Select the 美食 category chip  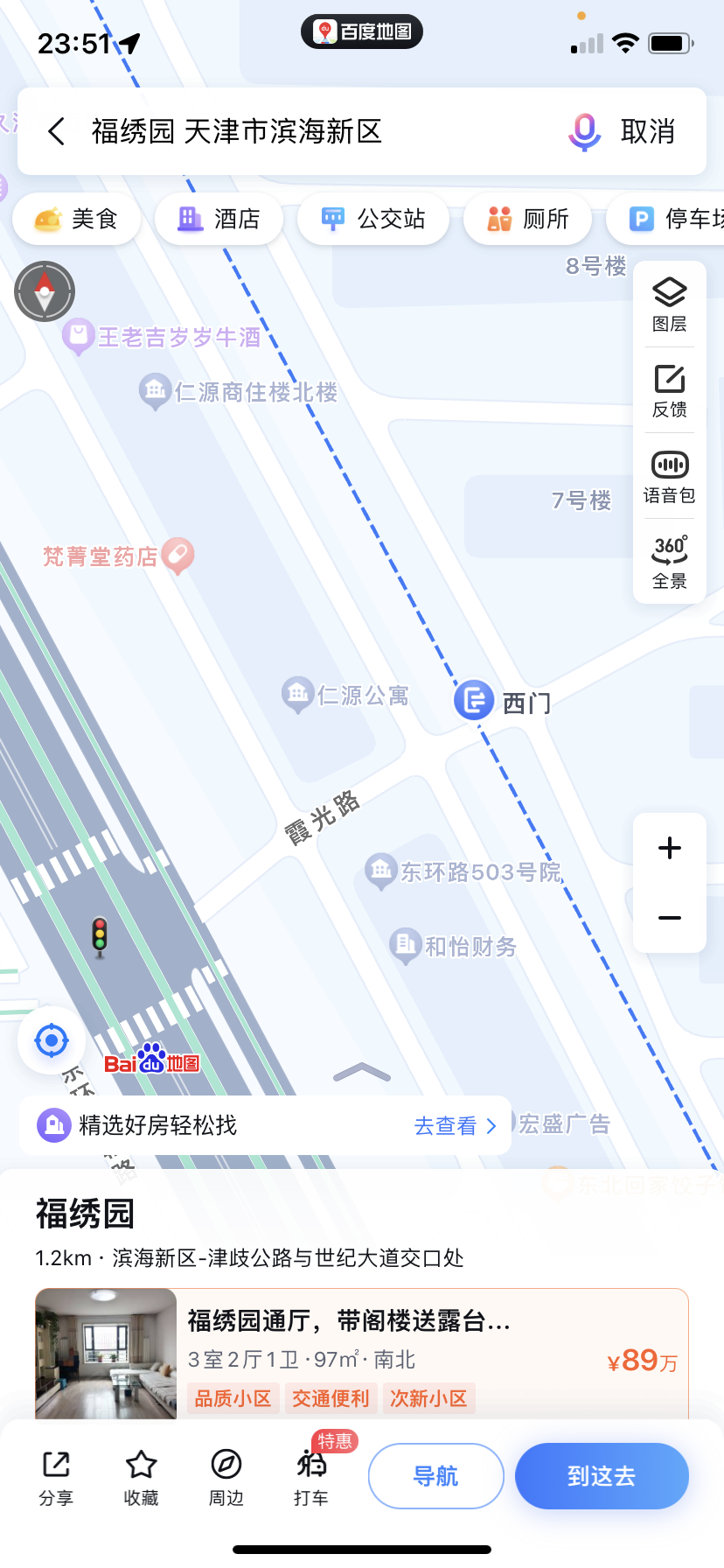76,219
